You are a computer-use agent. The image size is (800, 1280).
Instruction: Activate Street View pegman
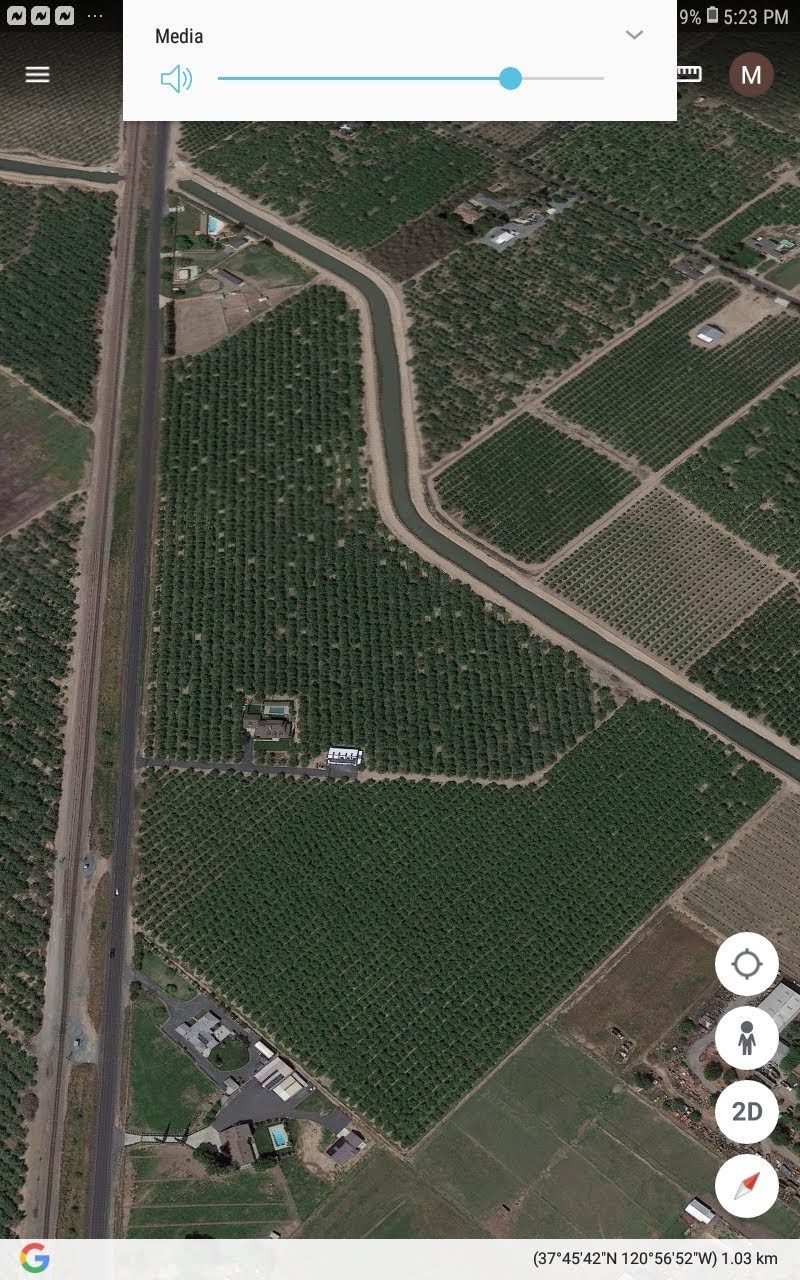click(x=747, y=1038)
